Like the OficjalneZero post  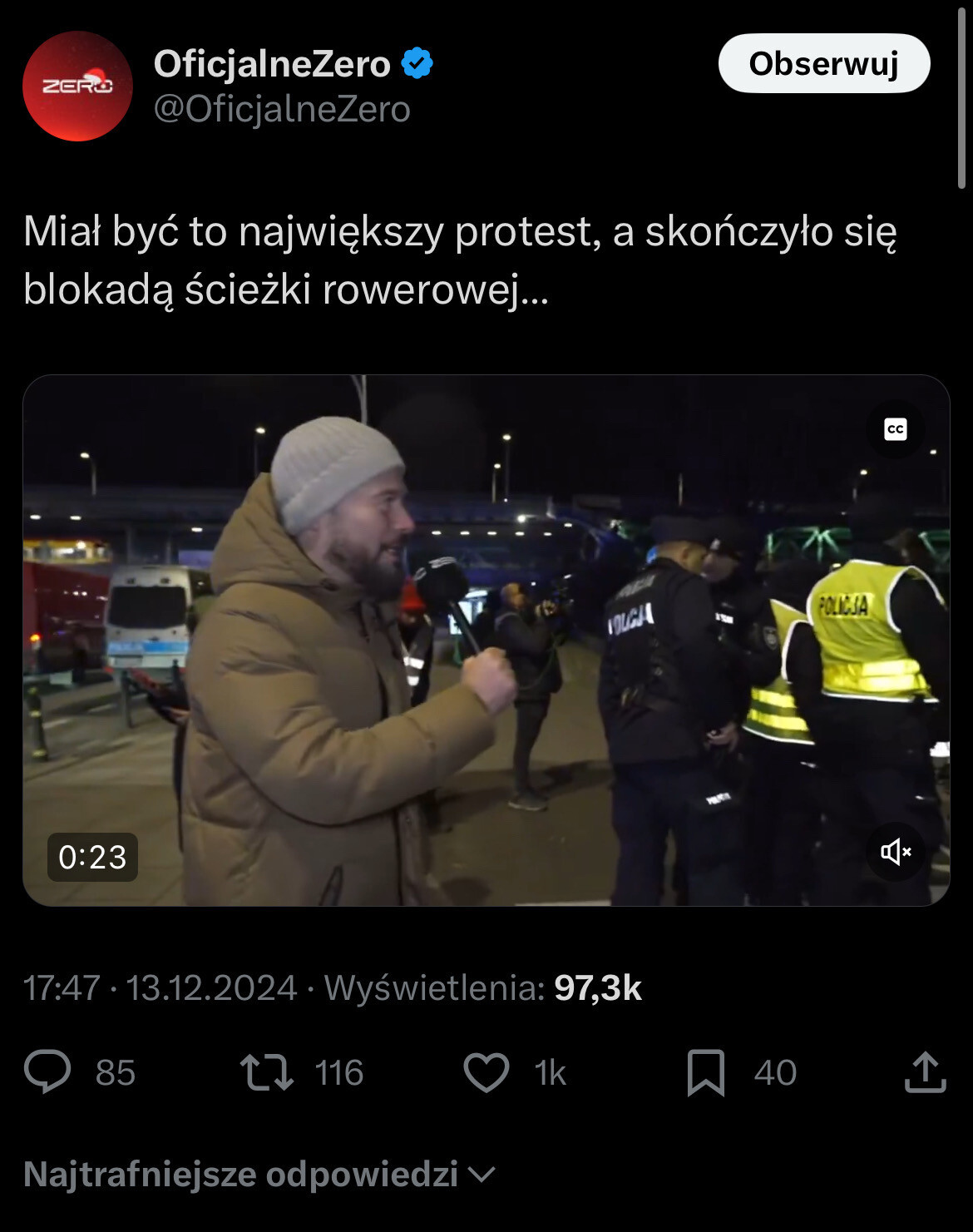pos(486,1071)
